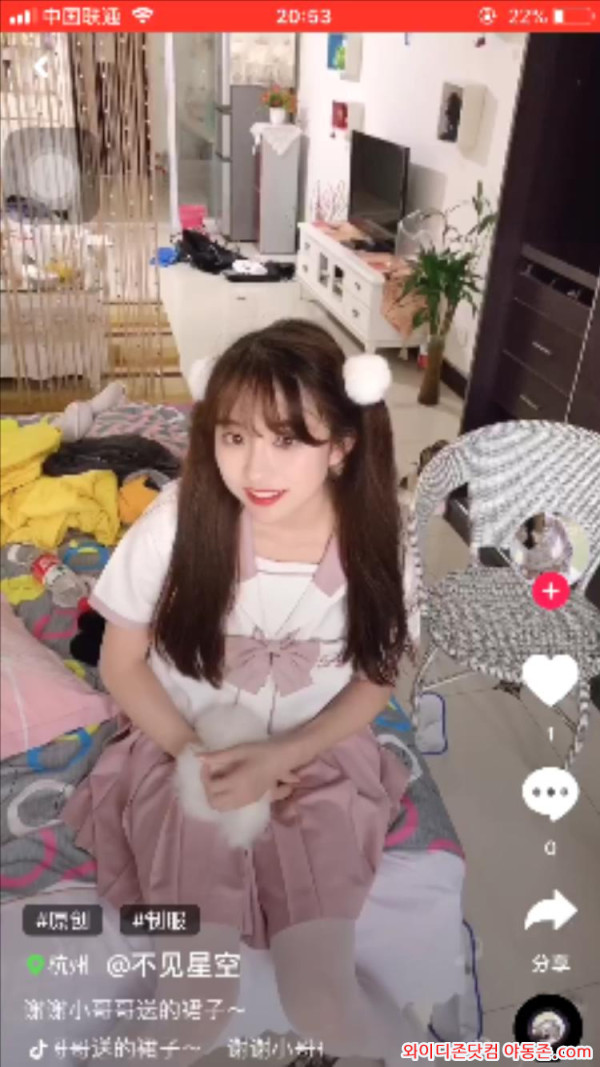Open the comments bubble
This screenshot has width=600, height=1067.
(550, 793)
